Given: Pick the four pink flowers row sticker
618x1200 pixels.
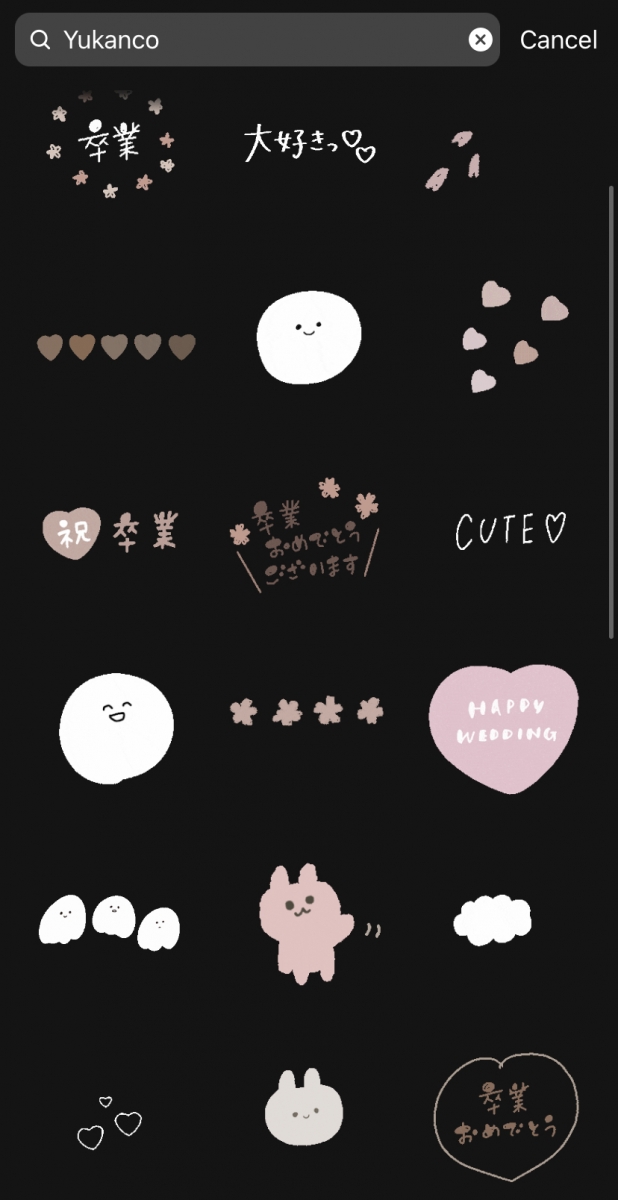Looking at the screenshot, I should [x=306, y=711].
